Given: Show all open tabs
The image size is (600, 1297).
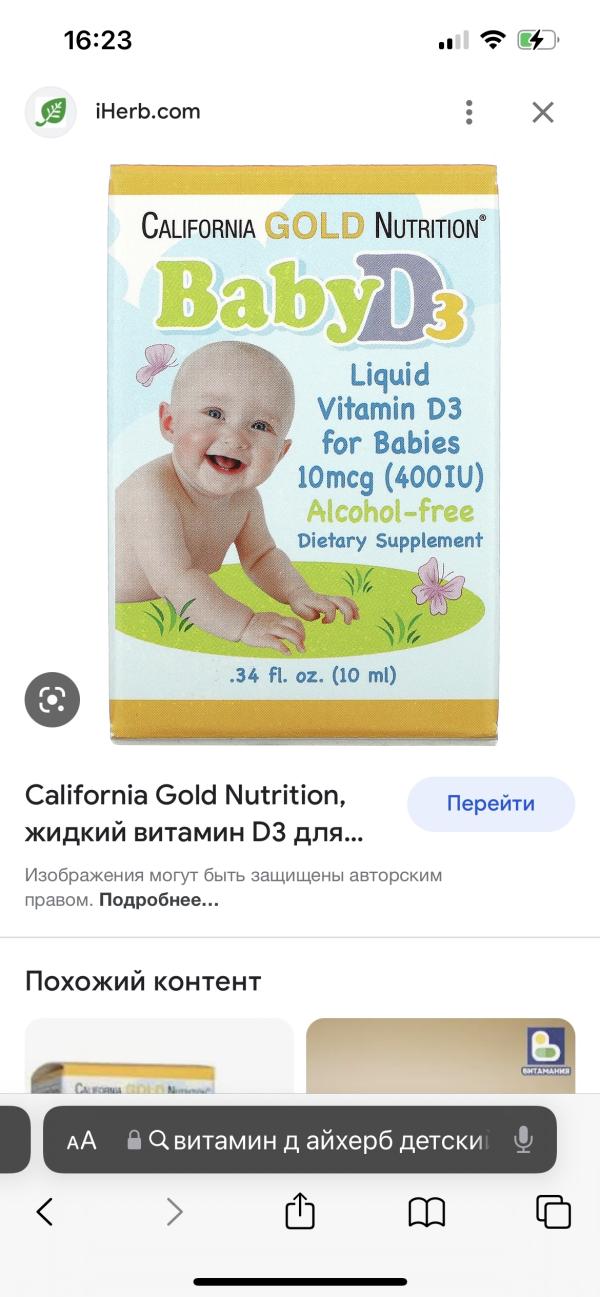Looking at the screenshot, I should pyautogui.click(x=553, y=1212).
